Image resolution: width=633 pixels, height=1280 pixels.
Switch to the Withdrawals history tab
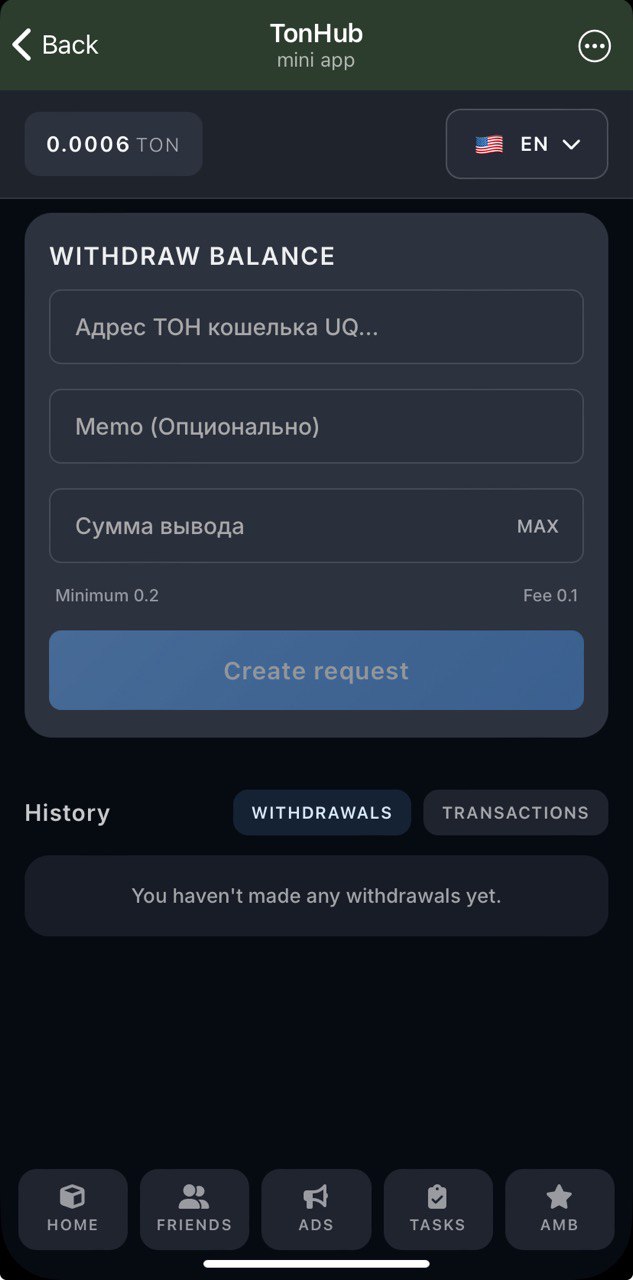point(321,813)
